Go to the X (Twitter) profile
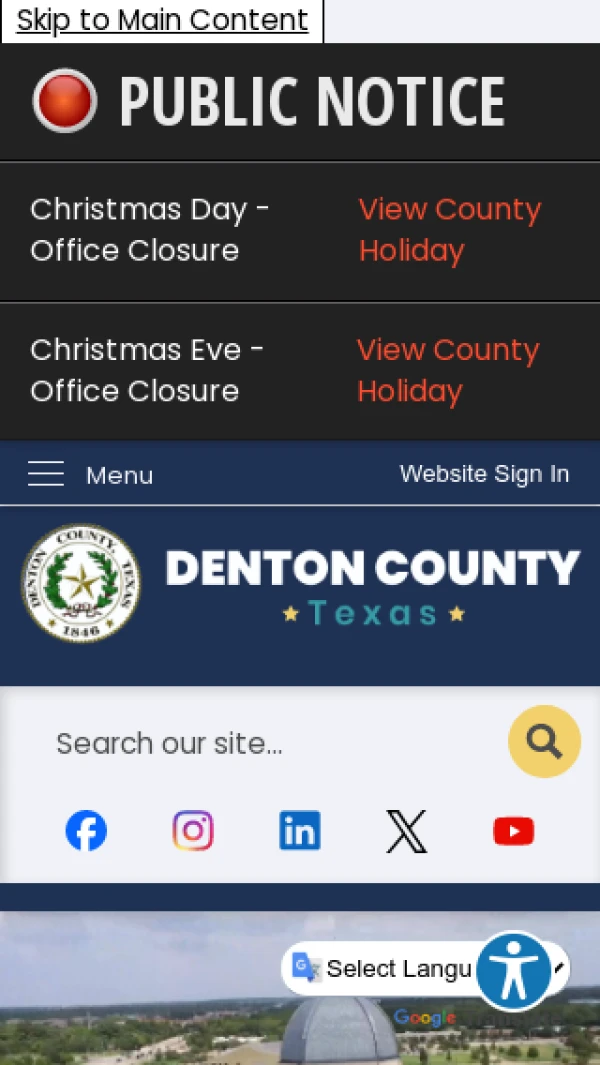The width and height of the screenshot is (600, 1065). (x=406, y=831)
